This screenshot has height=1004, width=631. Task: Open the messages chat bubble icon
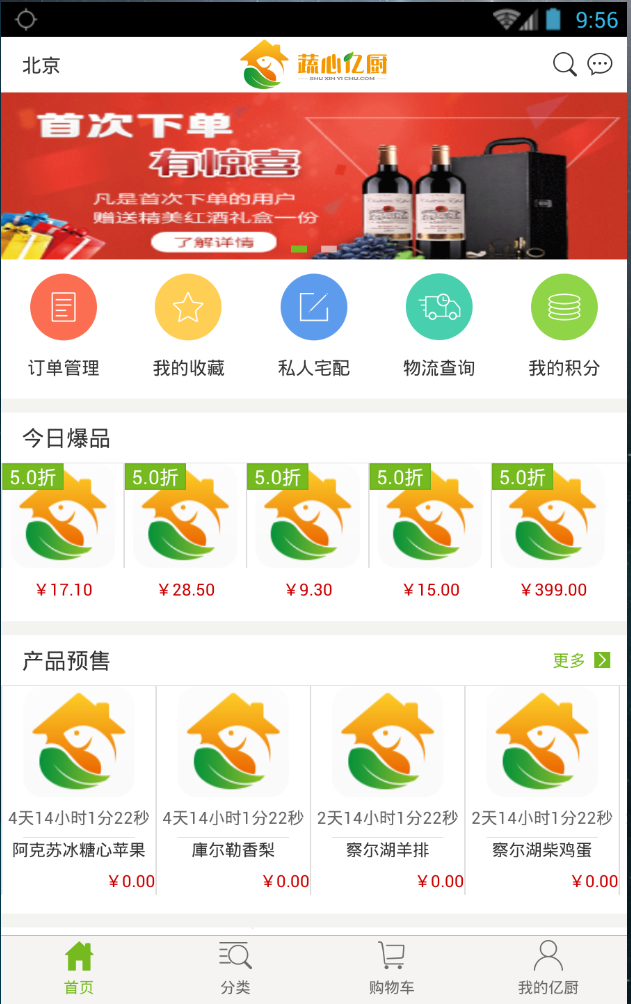point(600,65)
